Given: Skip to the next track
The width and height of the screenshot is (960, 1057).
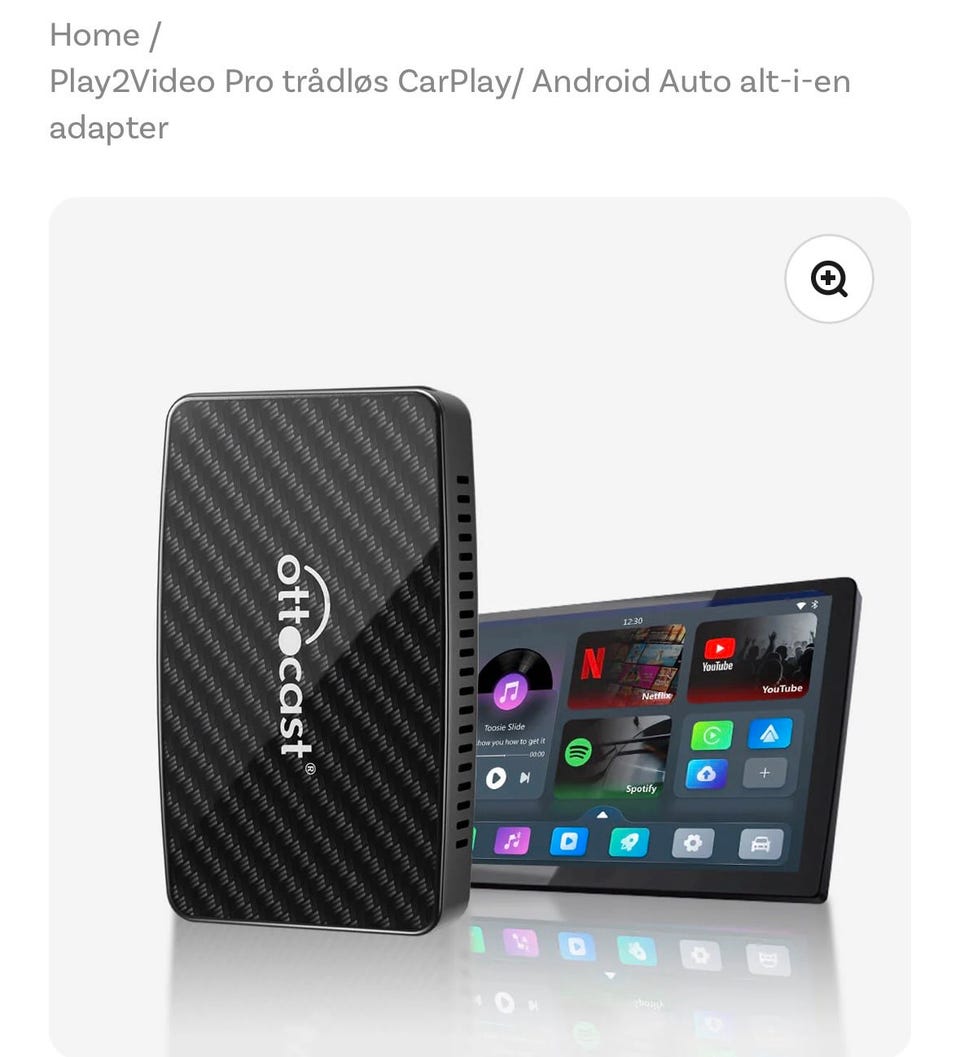Looking at the screenshot, I should pos(525,777).
